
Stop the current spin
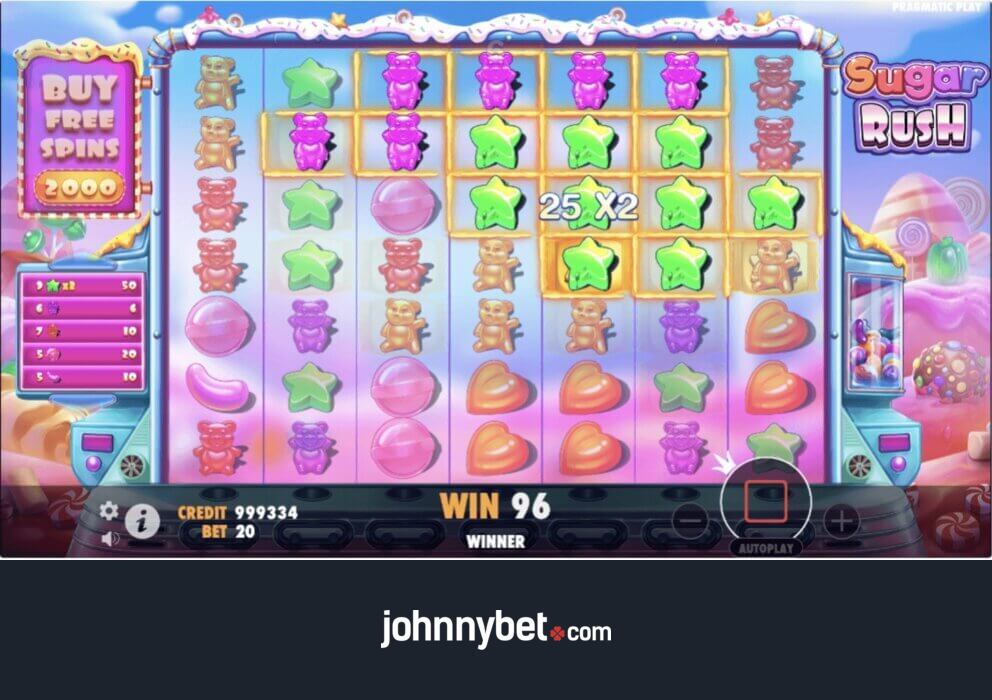[x=765, y=502]
